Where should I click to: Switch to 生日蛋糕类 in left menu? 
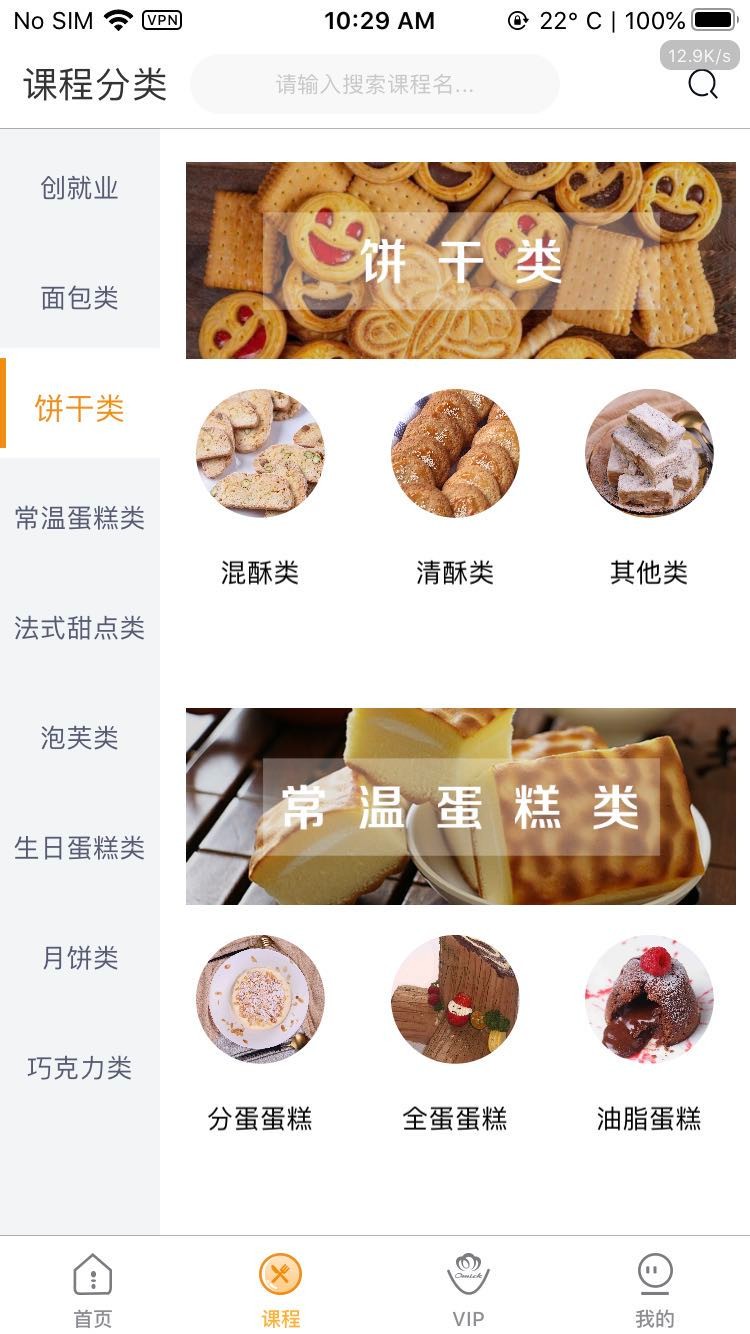[x=79, y=849]
